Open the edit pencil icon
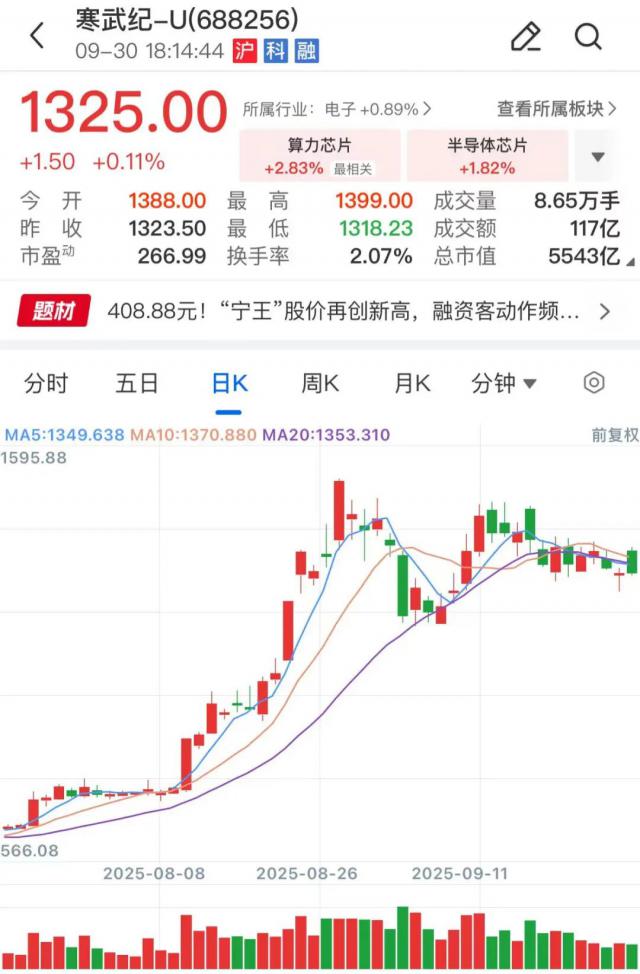The width and height of the screenshot is (640, 974). tap(526, 37)
